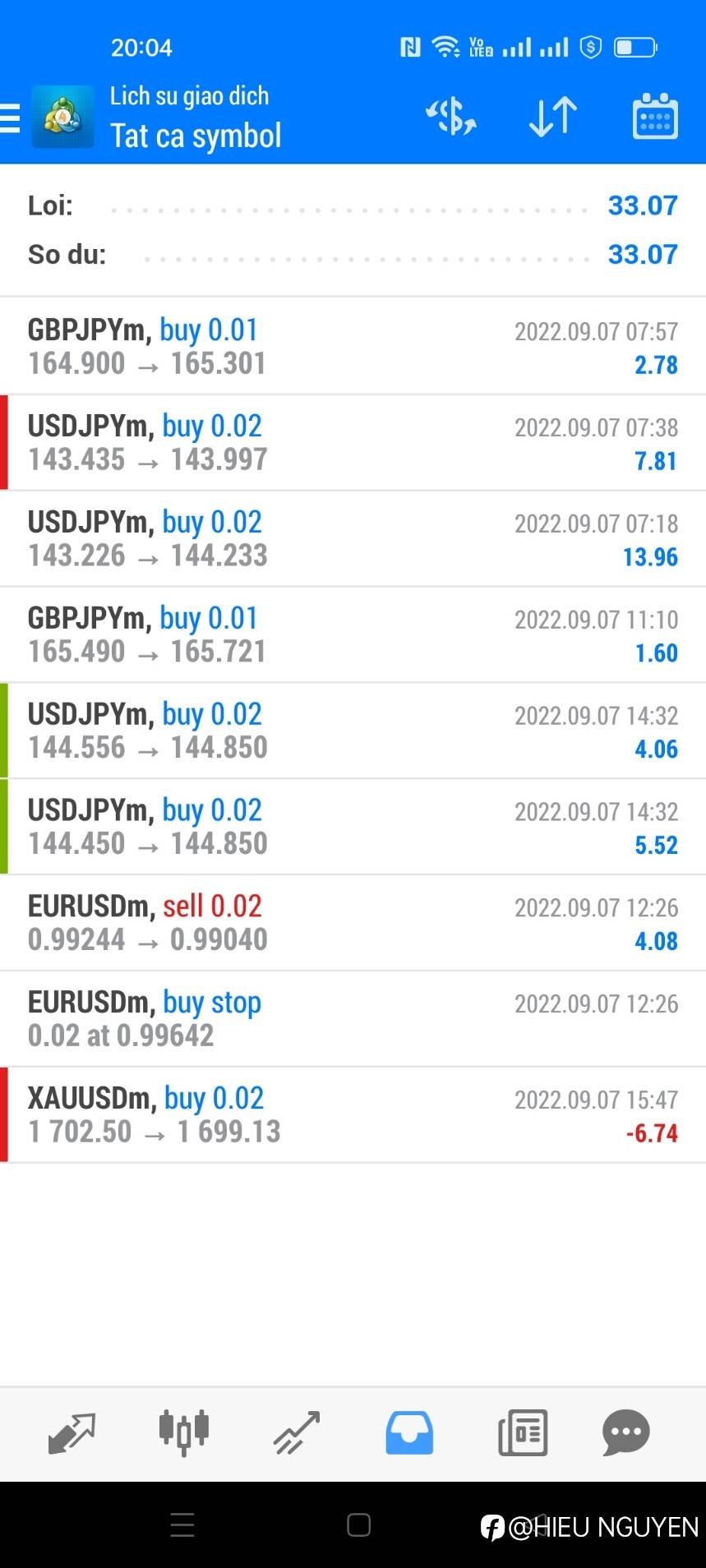The image size is (706, 1568).
Task: Go to the Trade tab
Action: pyautogui.click(x=297, y=1433)
